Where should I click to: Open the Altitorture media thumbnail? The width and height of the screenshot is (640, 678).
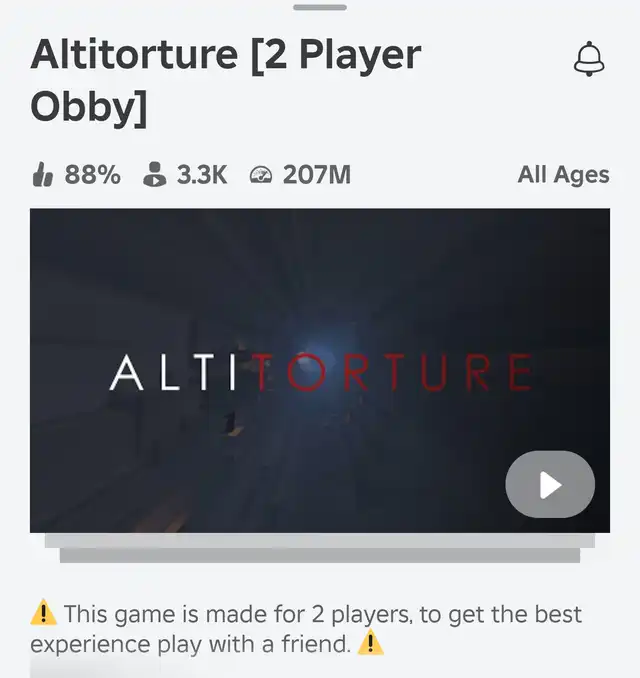320,370
